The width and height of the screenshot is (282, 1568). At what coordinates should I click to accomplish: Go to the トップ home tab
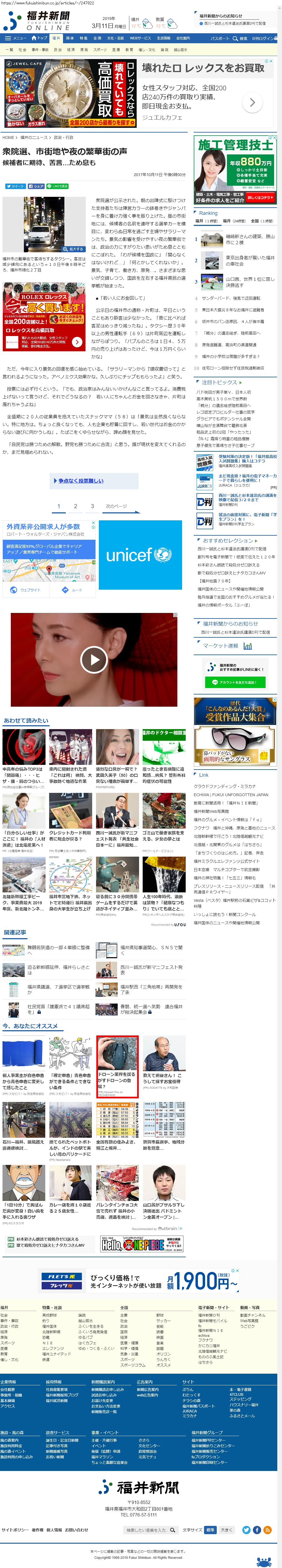[x=39, y=38]
